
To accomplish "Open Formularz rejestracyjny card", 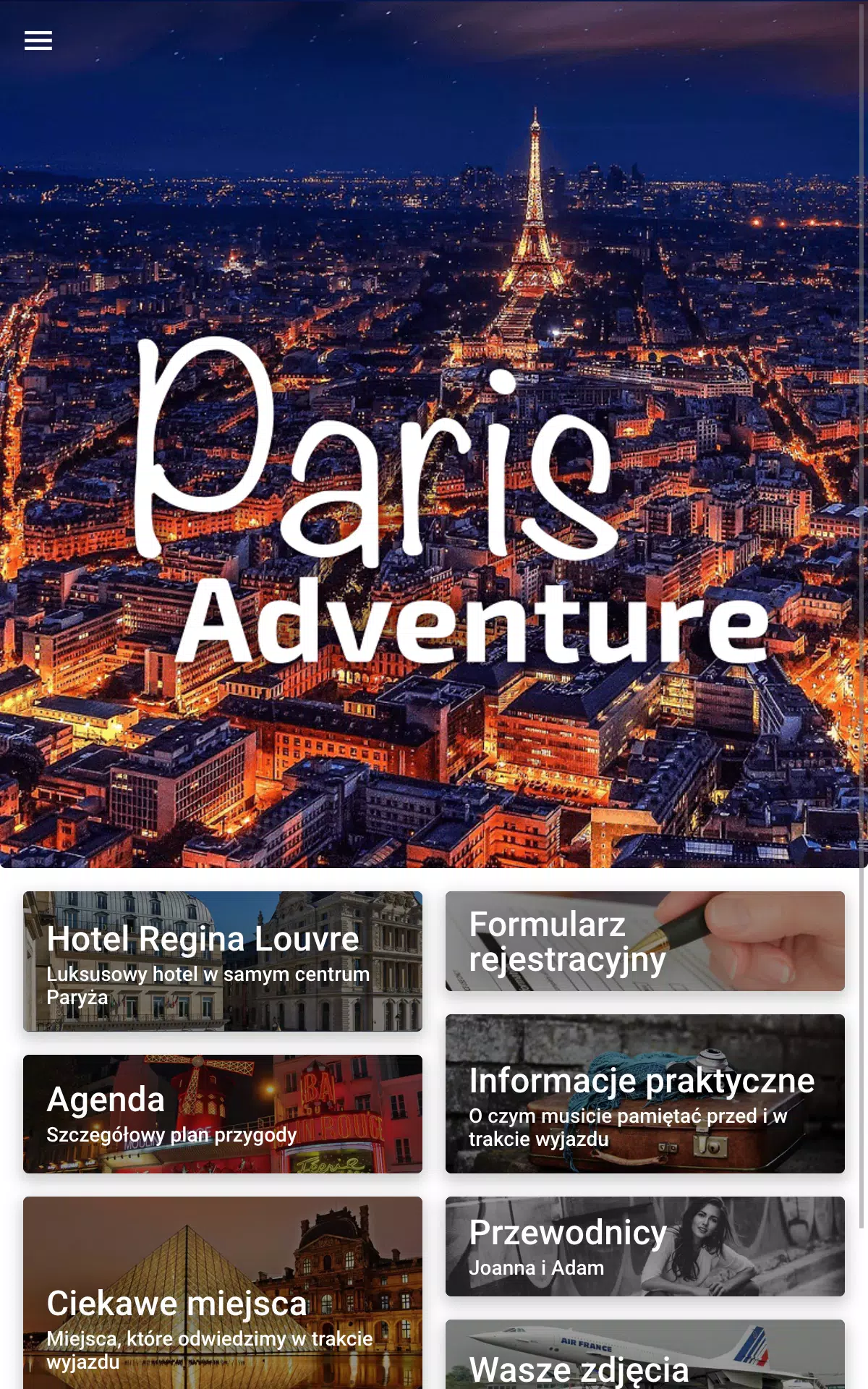I will 645,941.
